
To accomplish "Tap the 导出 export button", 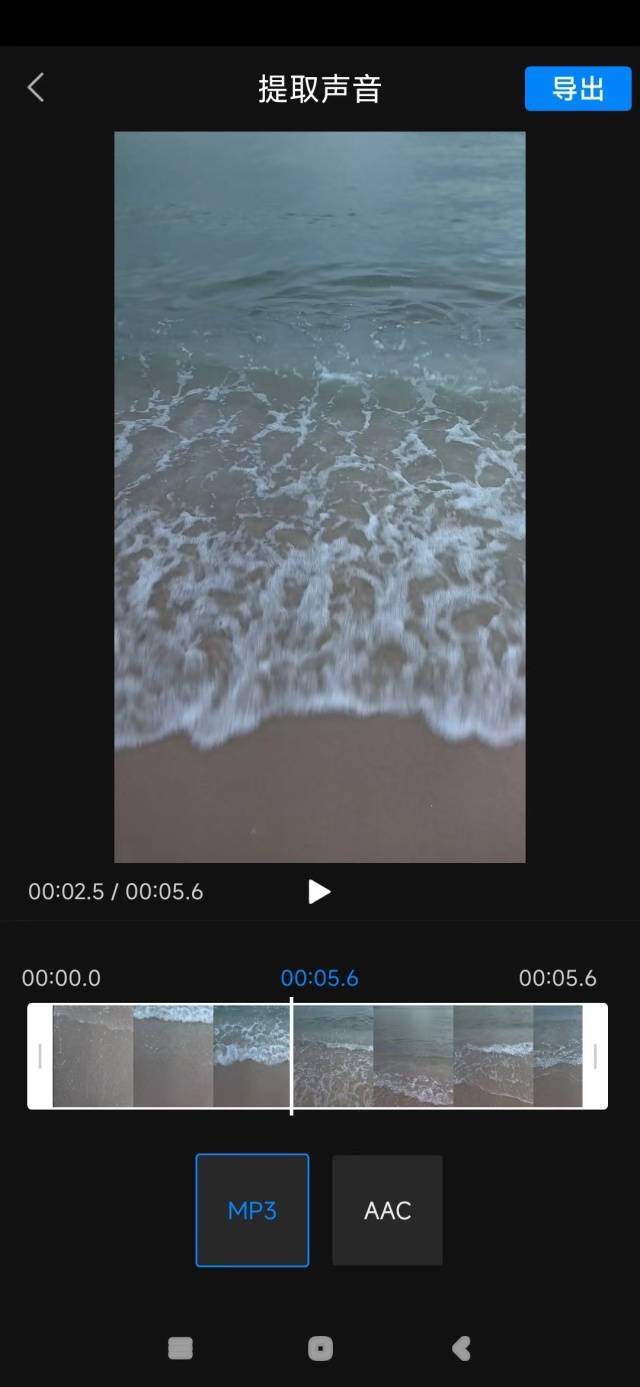I will (578, 89).
